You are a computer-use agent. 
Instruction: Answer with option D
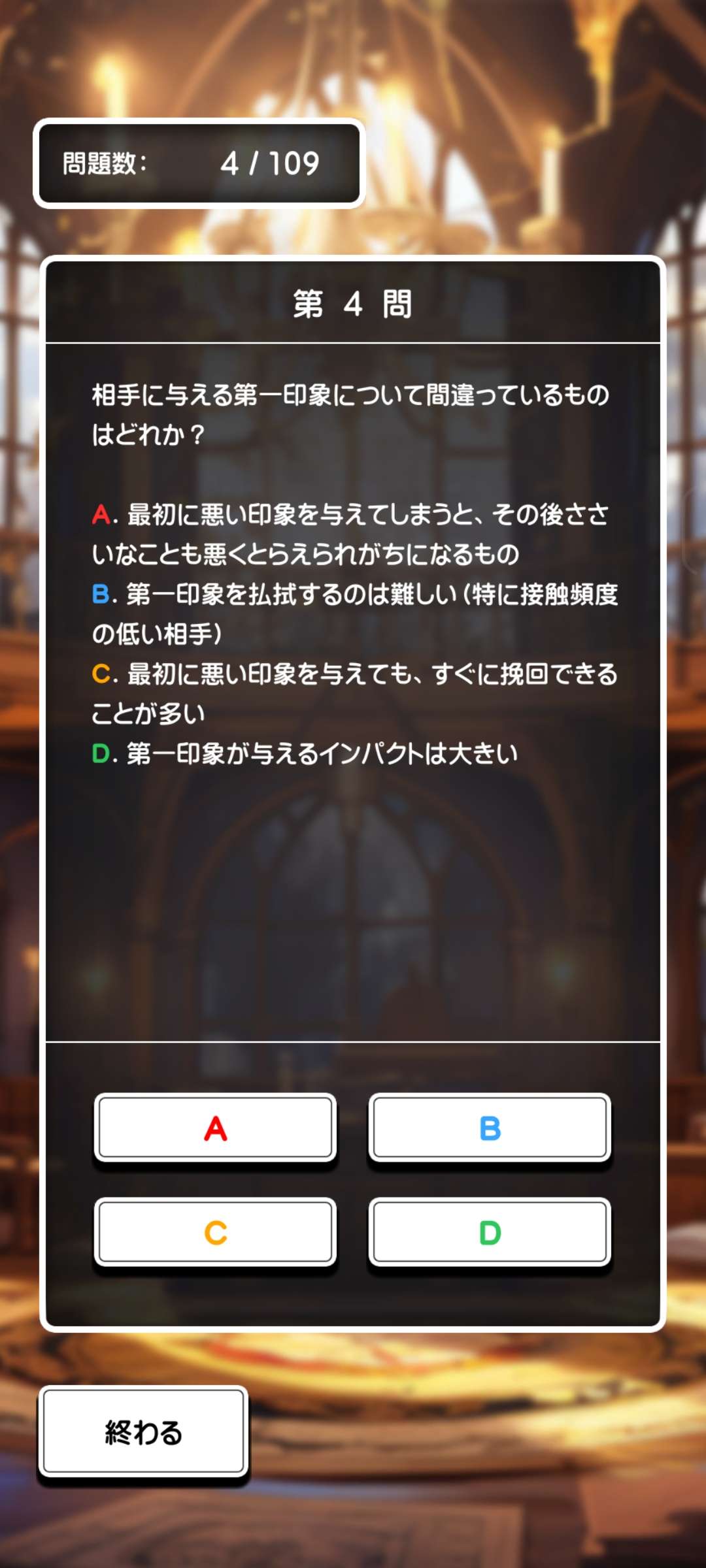pyautogui.click(x=490, y=1232)
